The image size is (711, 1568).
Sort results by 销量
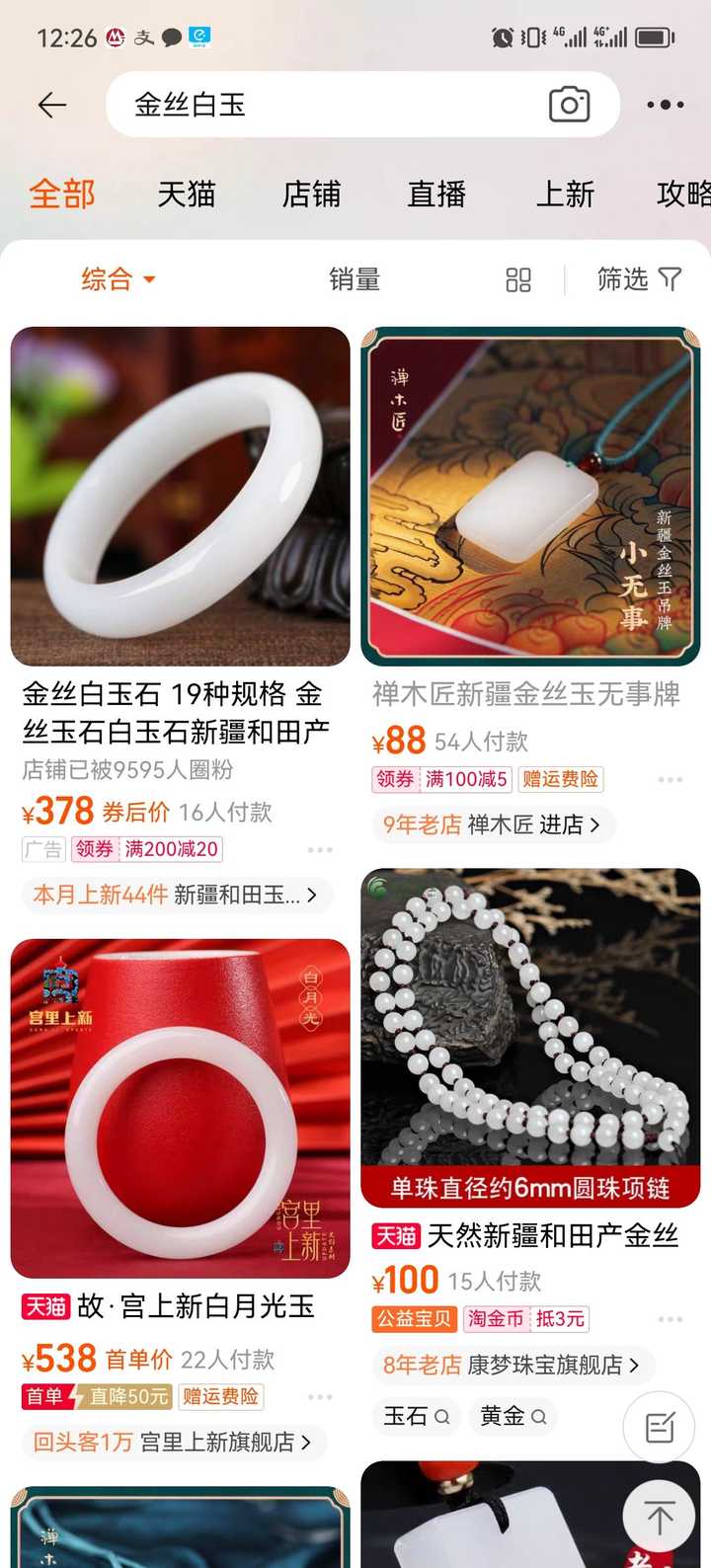coord(355,279)
